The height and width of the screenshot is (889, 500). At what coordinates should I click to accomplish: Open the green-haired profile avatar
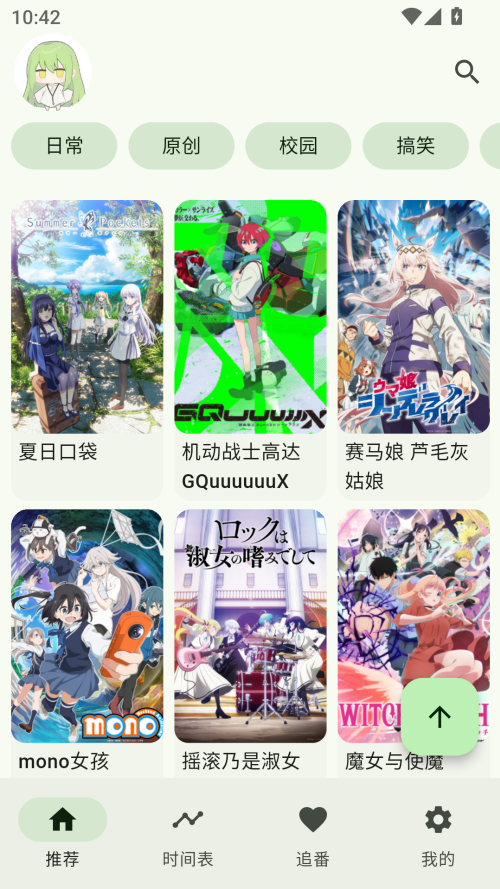(x=52, y=72)
